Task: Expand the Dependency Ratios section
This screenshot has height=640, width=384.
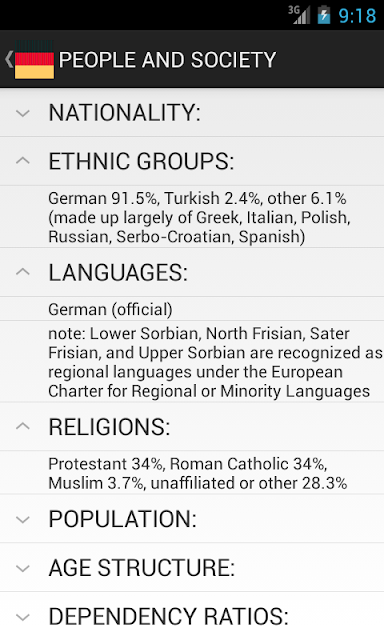Action: pos(192,616)
